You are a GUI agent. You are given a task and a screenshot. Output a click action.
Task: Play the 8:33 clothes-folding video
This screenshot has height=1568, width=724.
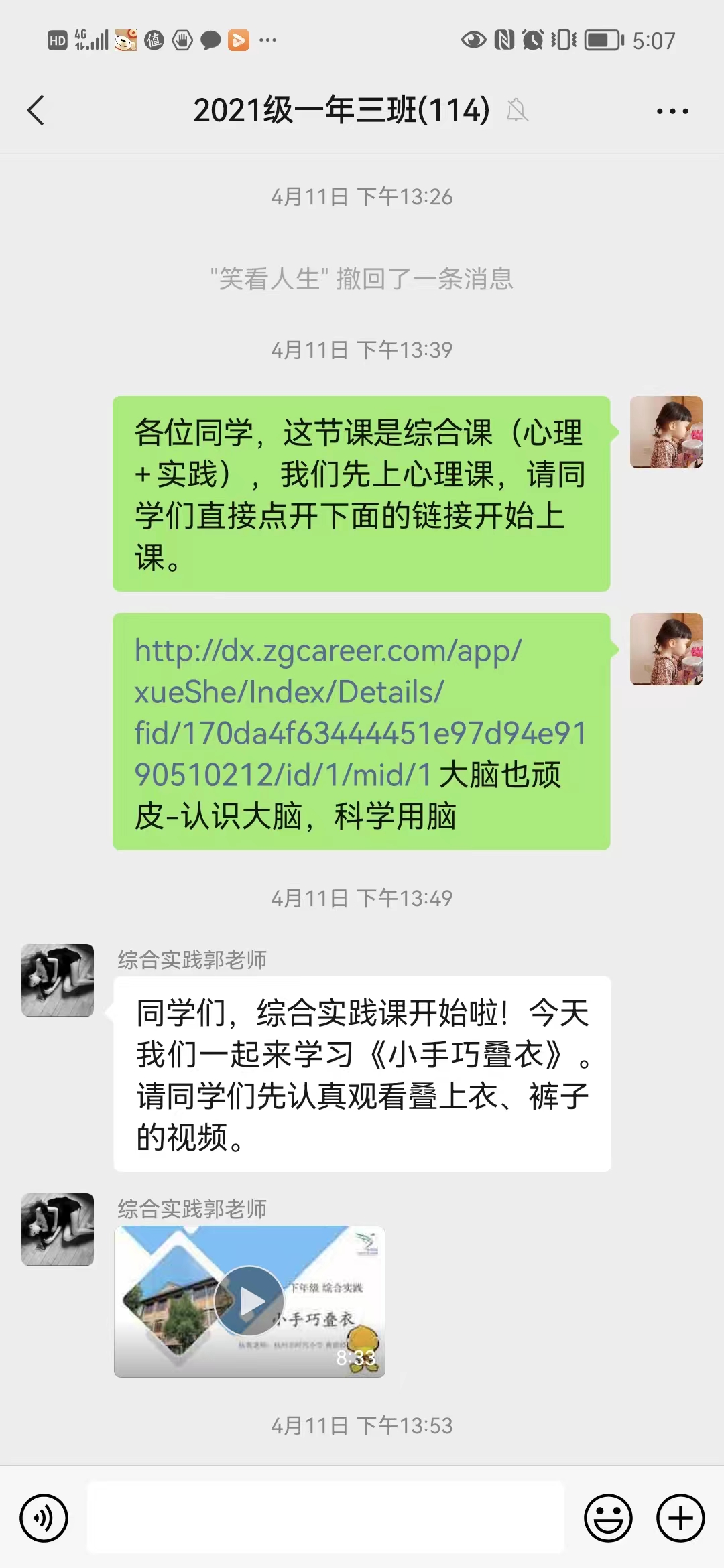tap(249, 1301)
